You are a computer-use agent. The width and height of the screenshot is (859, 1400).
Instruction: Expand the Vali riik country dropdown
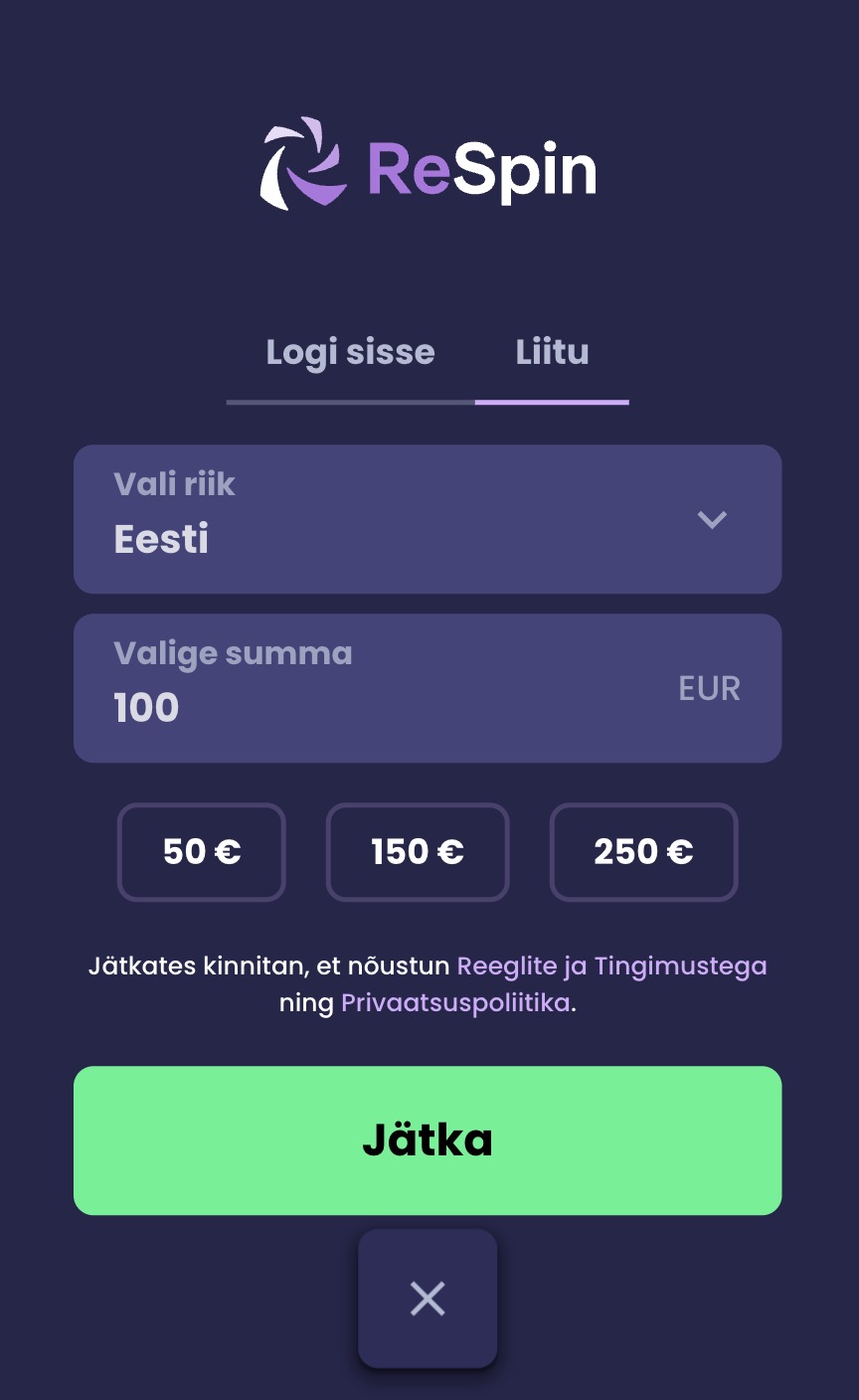[428, 519]
